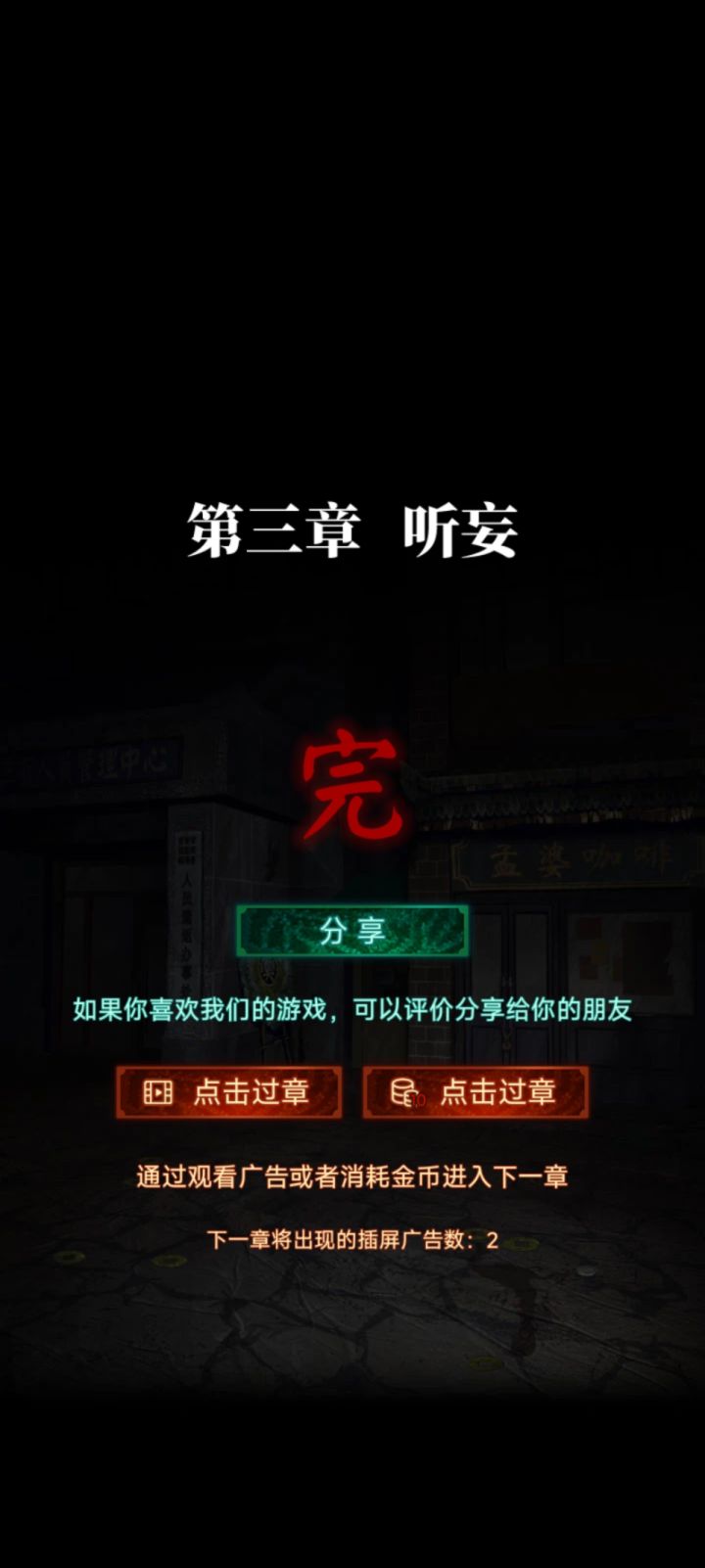Click the small 10 coin-cost badge
Screen dimensions: 705x1568
point(417,1101)
